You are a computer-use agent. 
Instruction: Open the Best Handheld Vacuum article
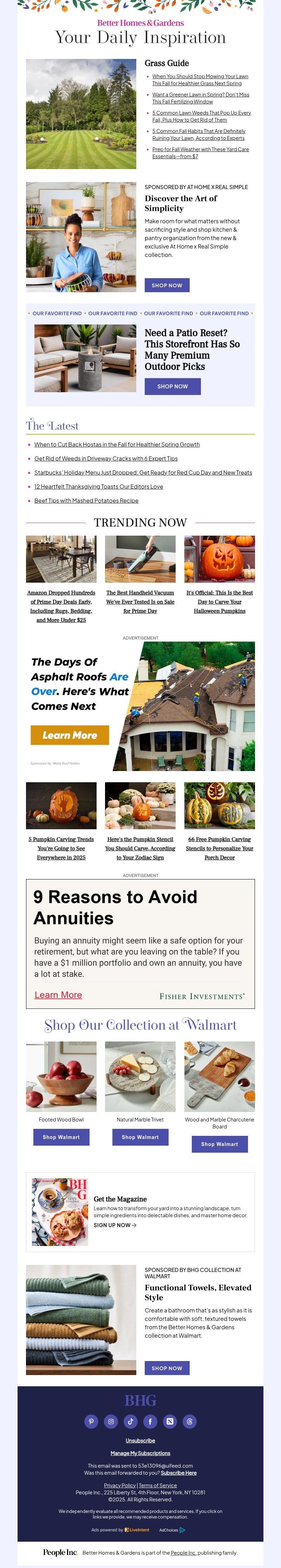click(x=140, y=601)
